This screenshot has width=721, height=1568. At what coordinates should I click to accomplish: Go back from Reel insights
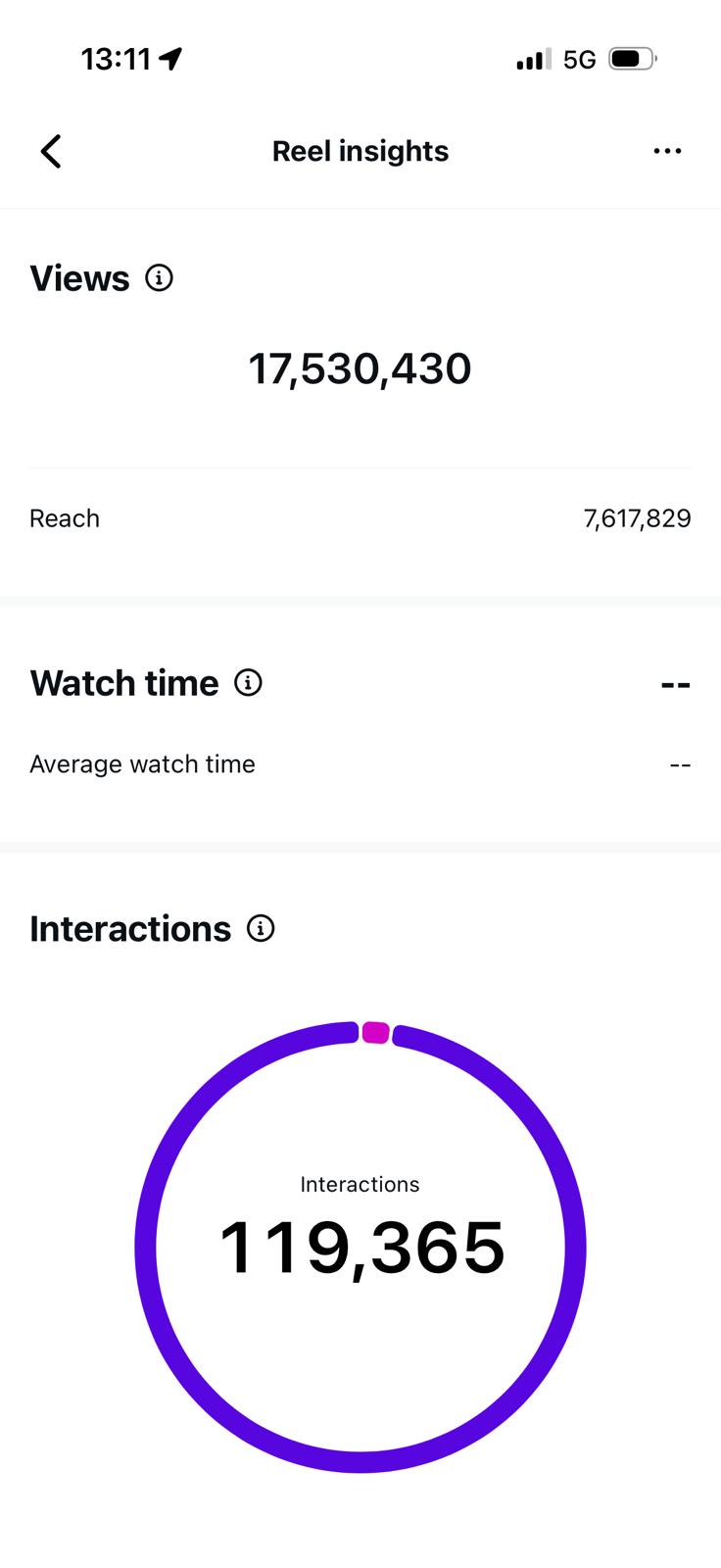point(51,152)
